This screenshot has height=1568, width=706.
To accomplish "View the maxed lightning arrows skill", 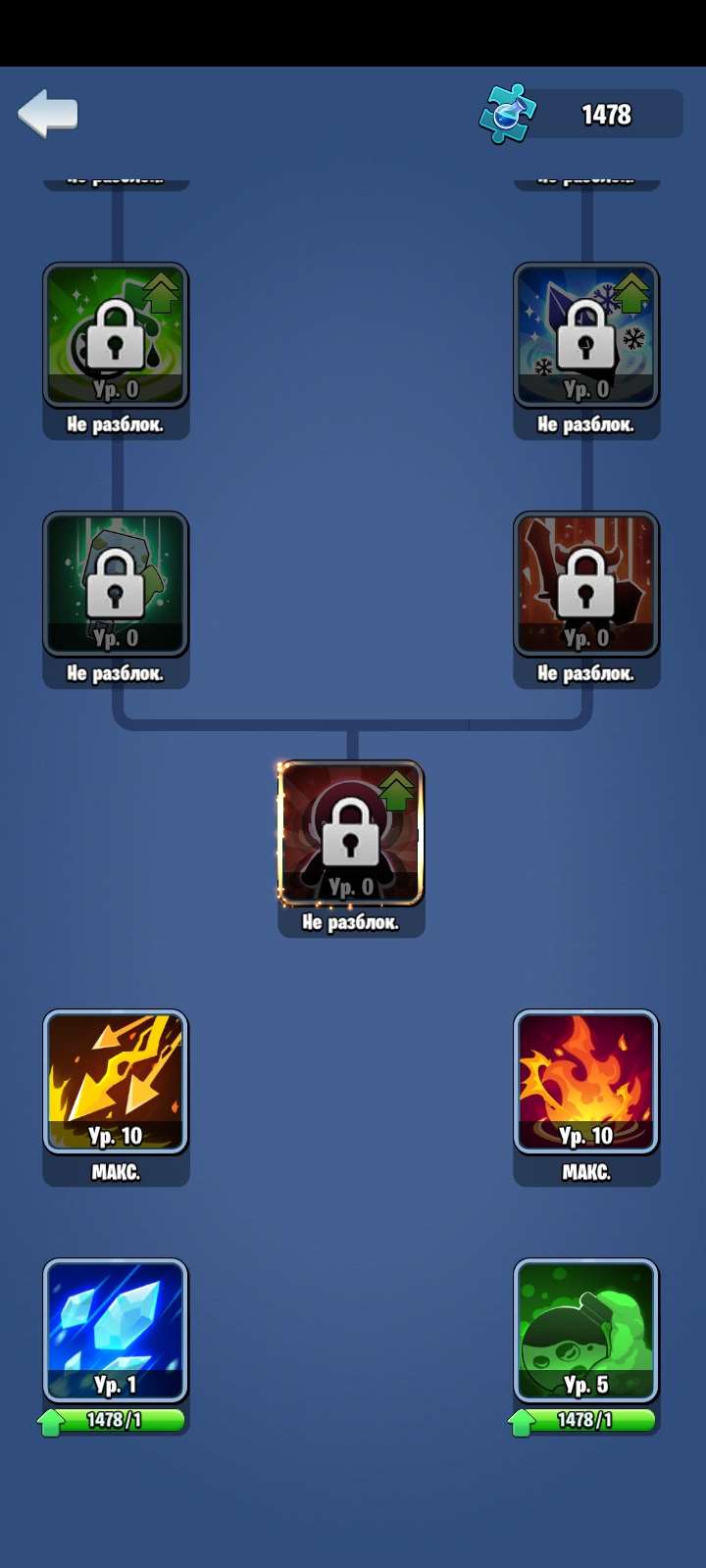I will [x=116, y=1083].
